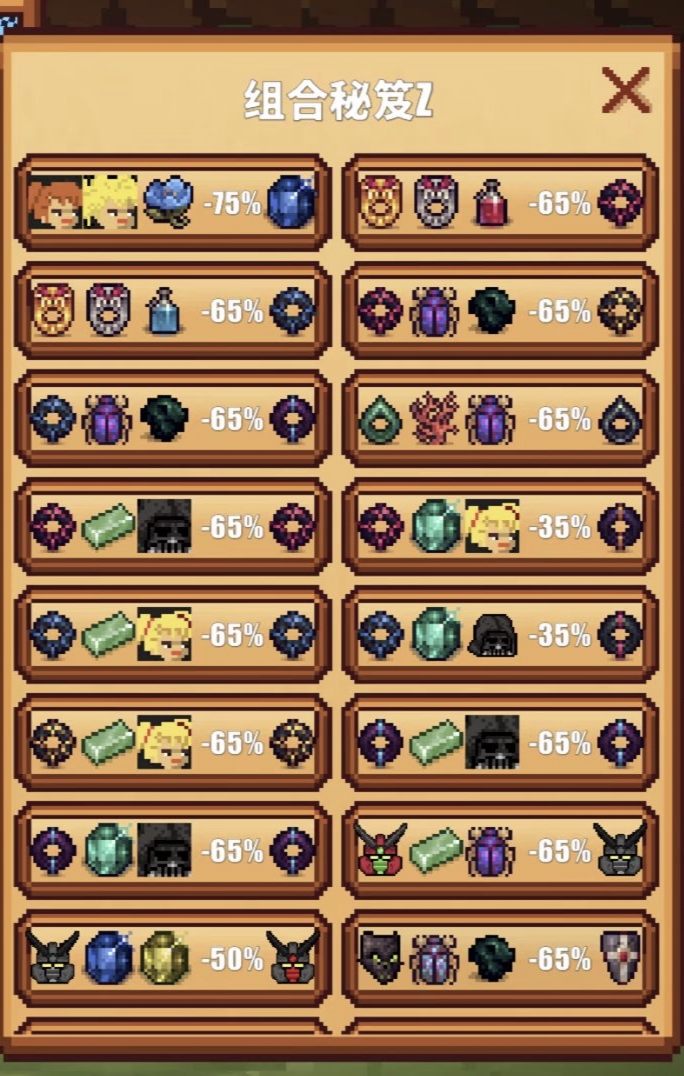The height and width of the screenshot is (1076, 684).
Task: Select the -50% horned helmet recipe
Action: click(x=172, y=957)
